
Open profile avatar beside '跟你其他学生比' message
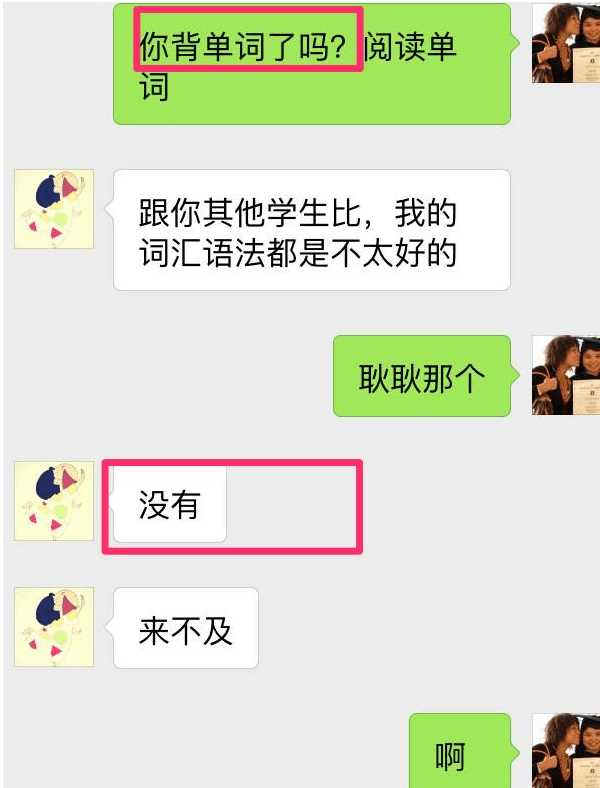click(54, 209)
